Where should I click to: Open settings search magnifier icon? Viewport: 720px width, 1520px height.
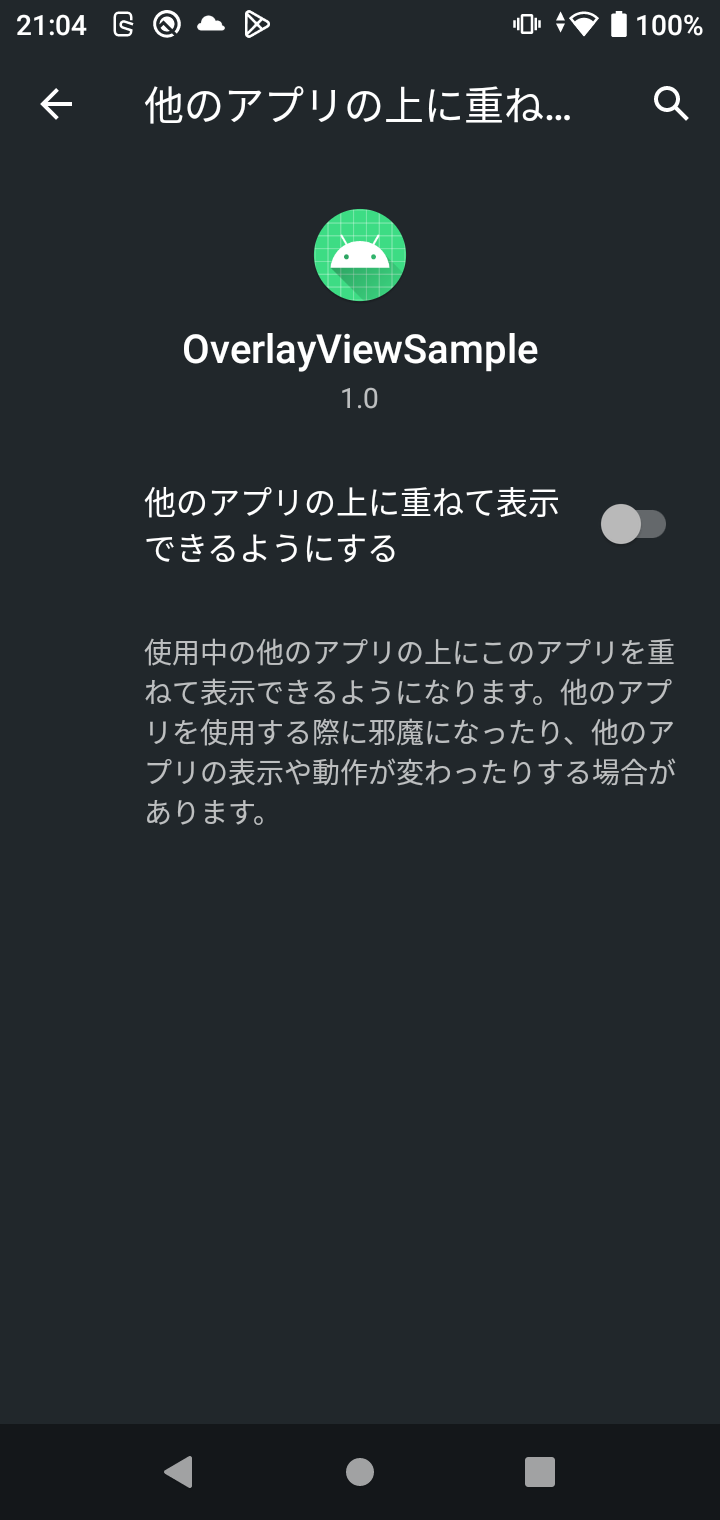tap(671, 104)
